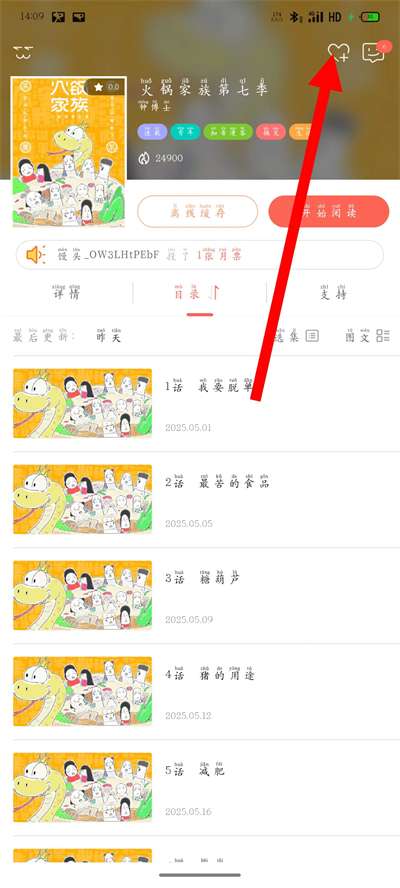400x888 pixels.
Task: Open chapter 2话 最苦的食品
Action: pyautogui.click(x=200, y=500)
